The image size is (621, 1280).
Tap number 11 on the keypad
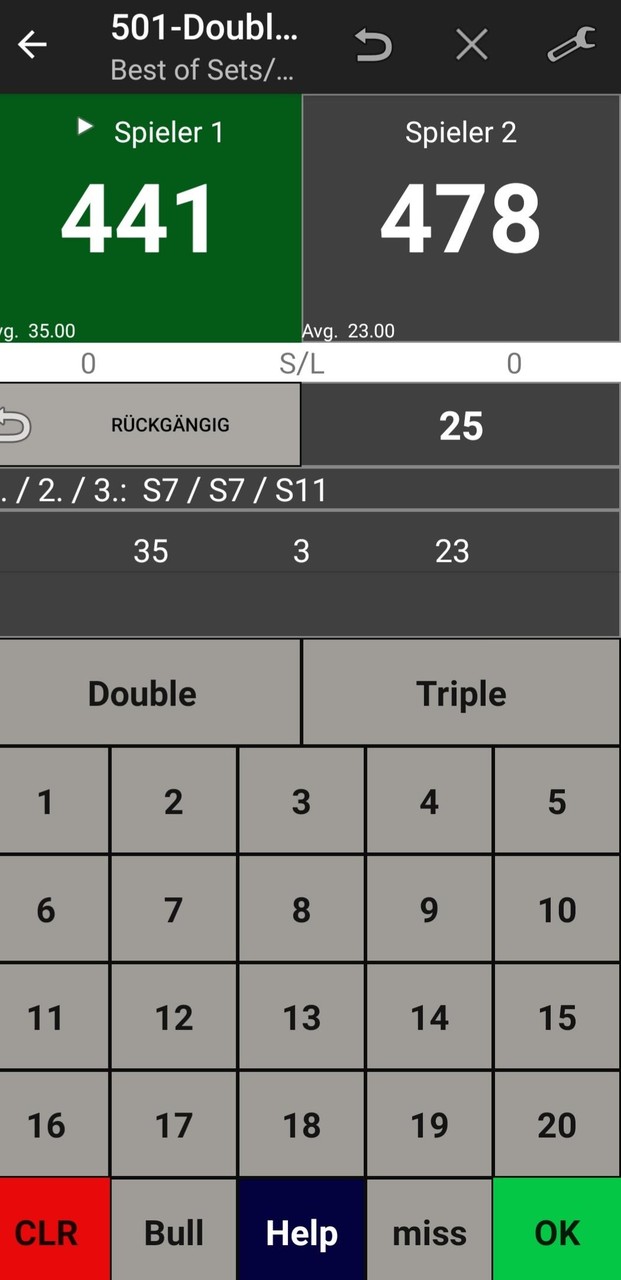coord(46,1017)
